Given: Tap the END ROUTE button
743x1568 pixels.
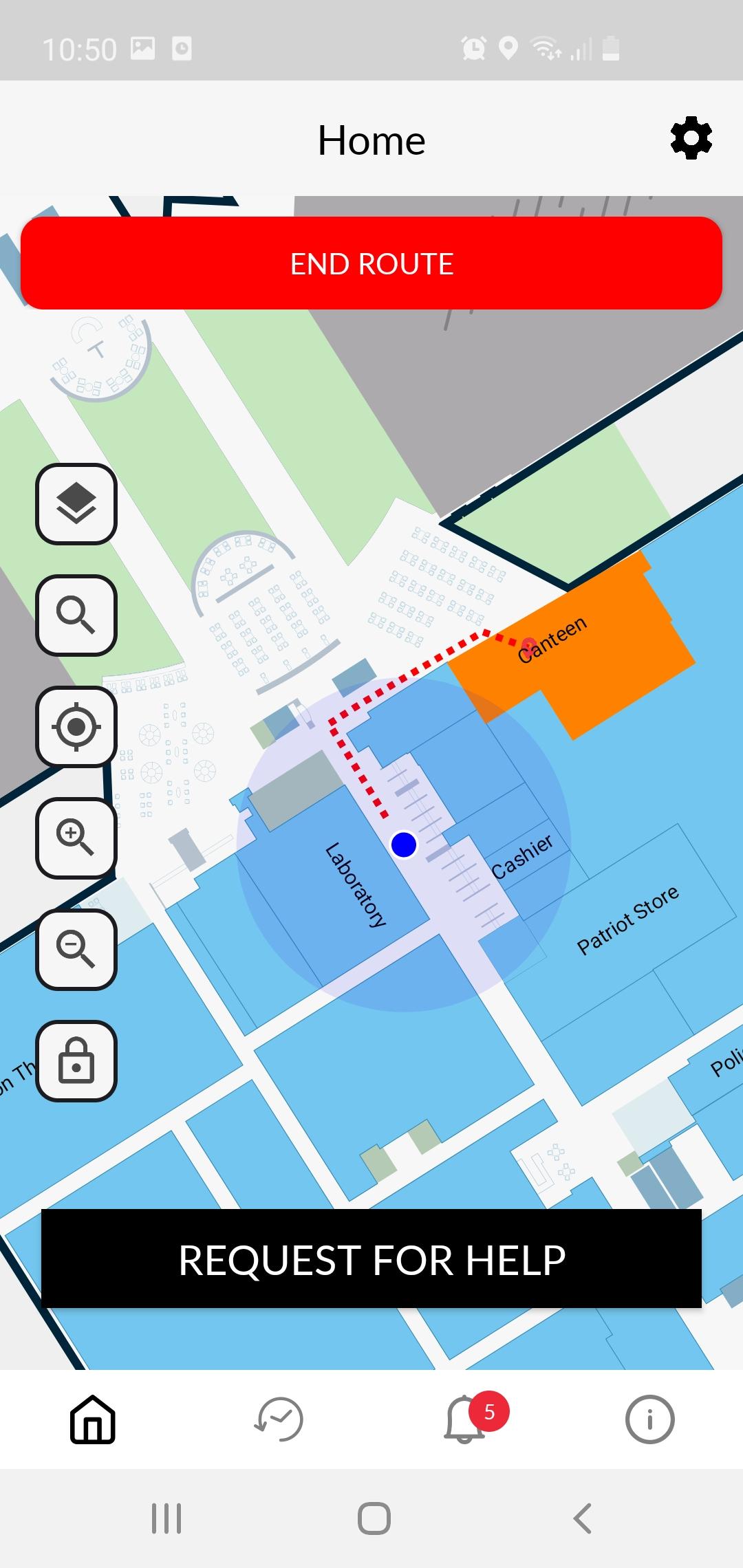Looking at the screenshot, I should (x=371, y=263).
